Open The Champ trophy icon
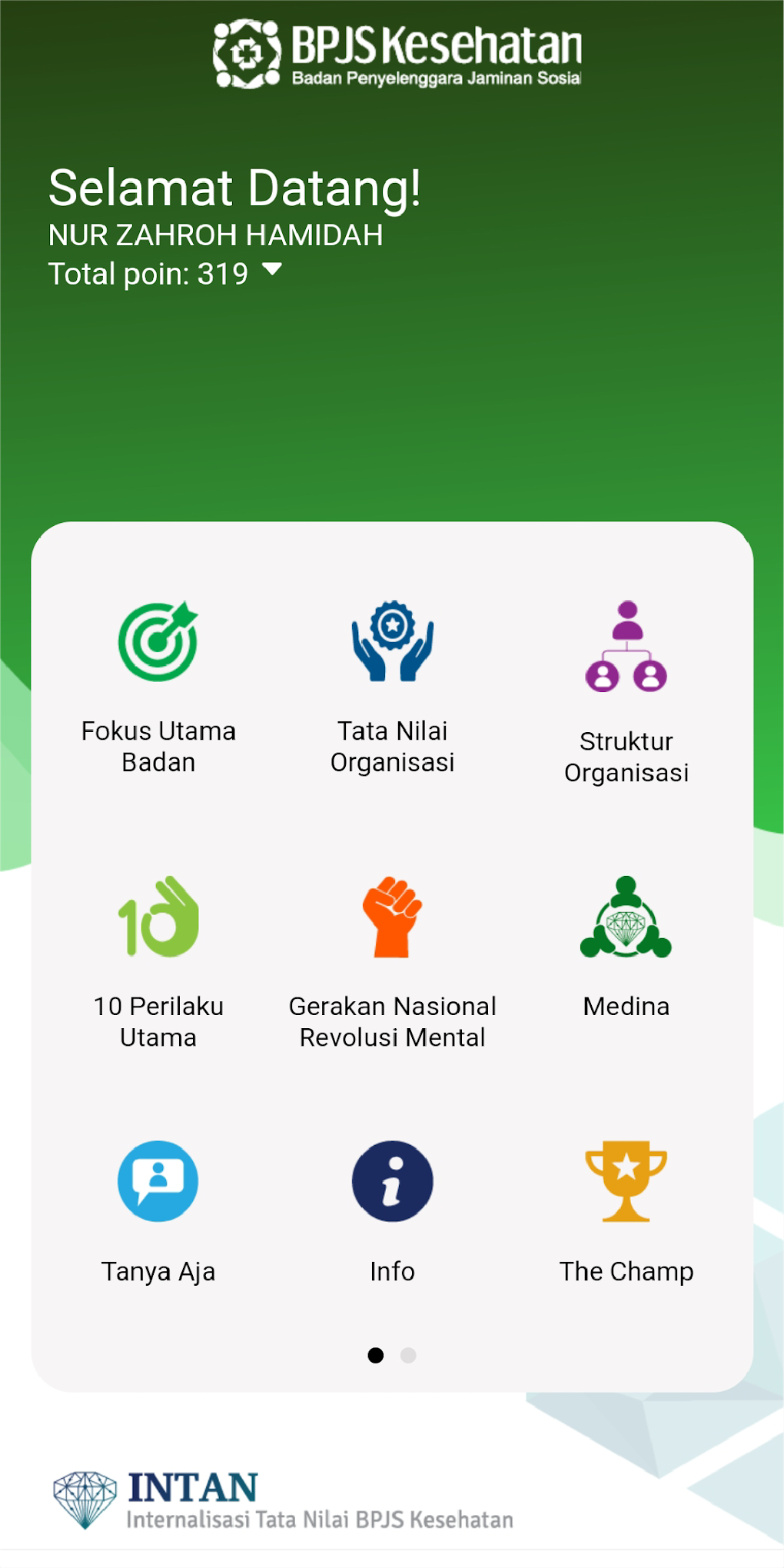This screenshot has width=784, height=1568. pyautogui.click(x=627, y=1181)
